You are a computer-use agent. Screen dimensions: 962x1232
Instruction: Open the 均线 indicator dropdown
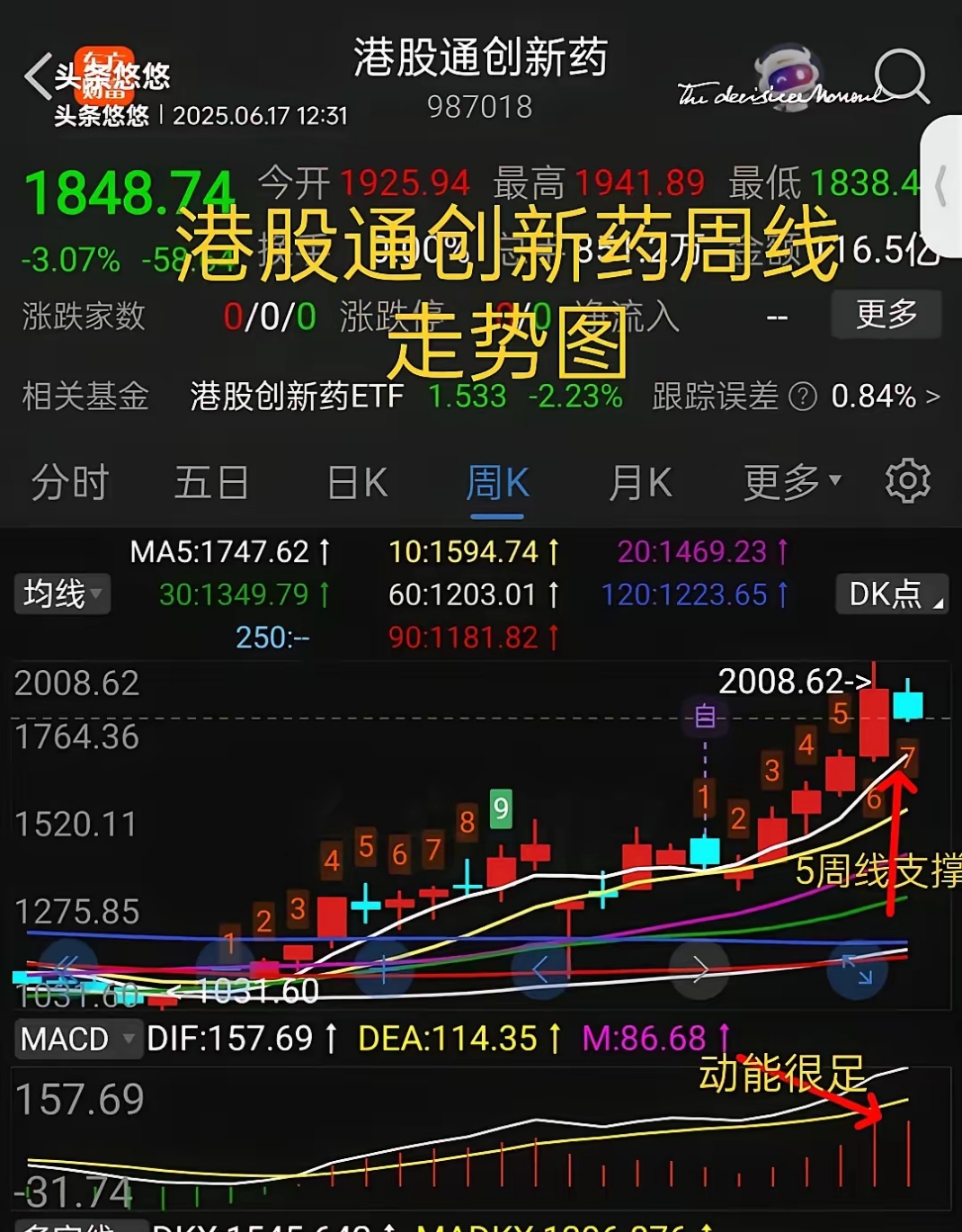click(61, 594)
